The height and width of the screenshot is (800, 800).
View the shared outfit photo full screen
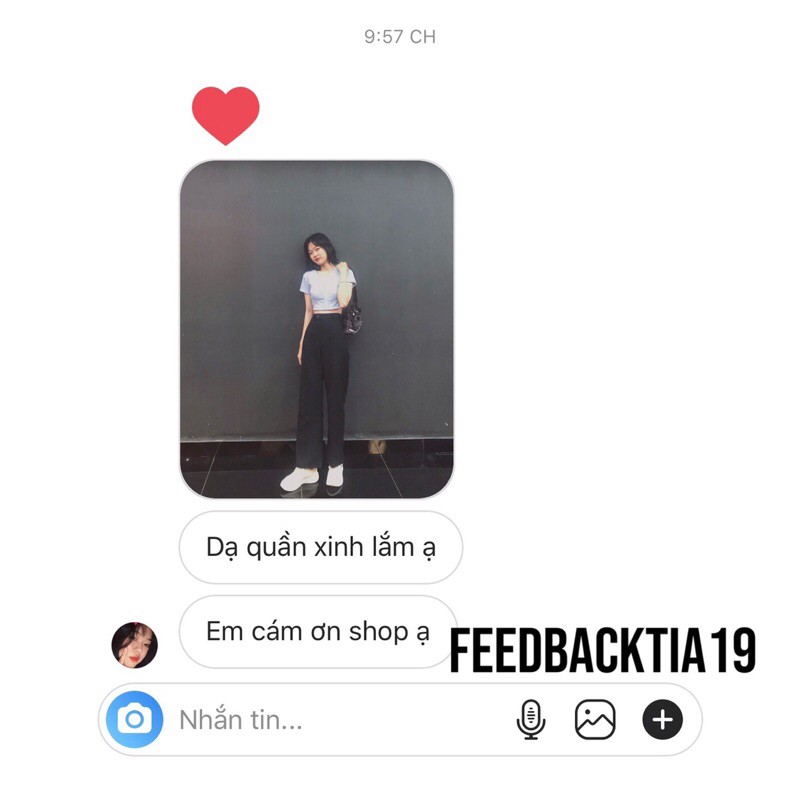(316, 329)
